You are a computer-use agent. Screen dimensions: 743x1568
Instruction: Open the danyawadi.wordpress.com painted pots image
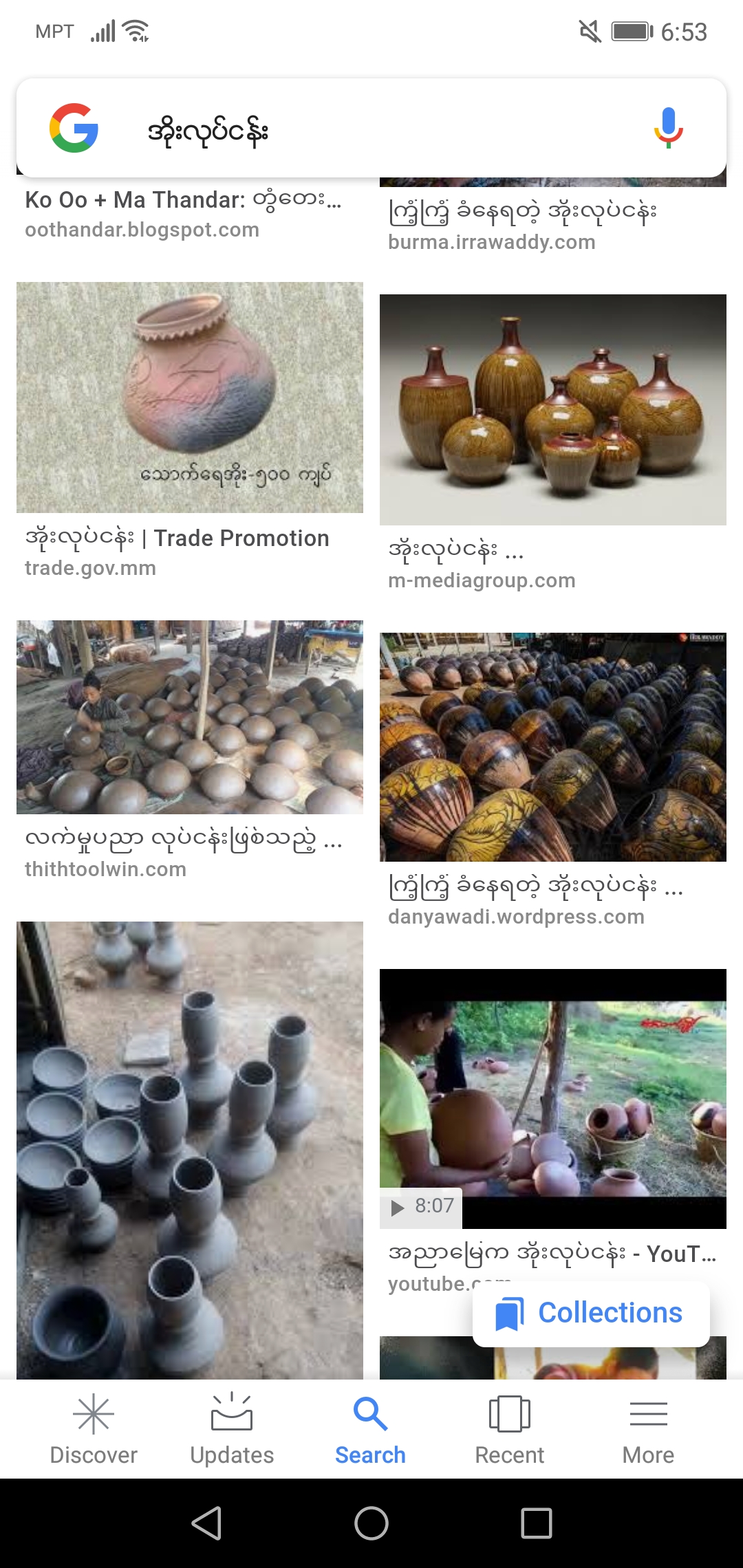click(x=552, y=747)
